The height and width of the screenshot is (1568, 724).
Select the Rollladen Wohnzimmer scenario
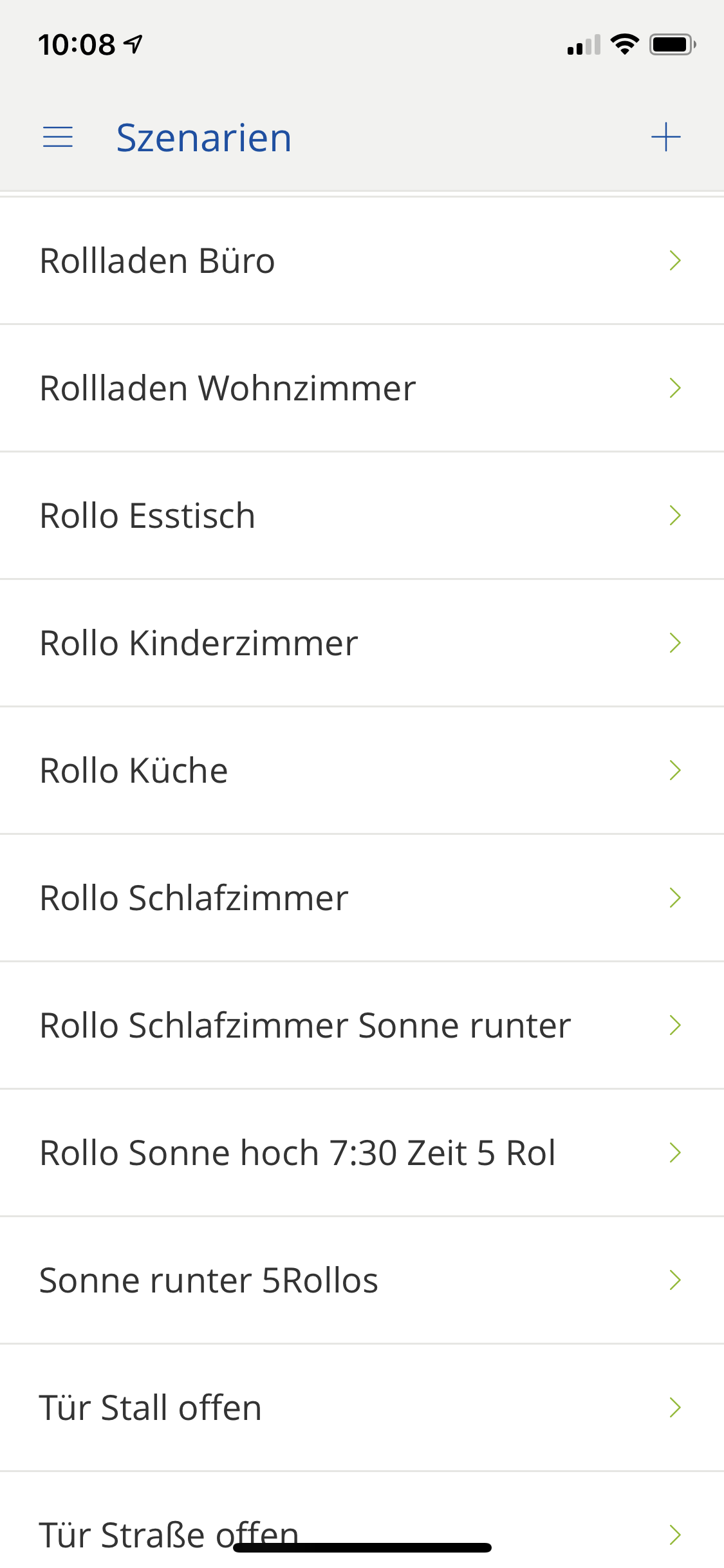click(x=360, y=388)
